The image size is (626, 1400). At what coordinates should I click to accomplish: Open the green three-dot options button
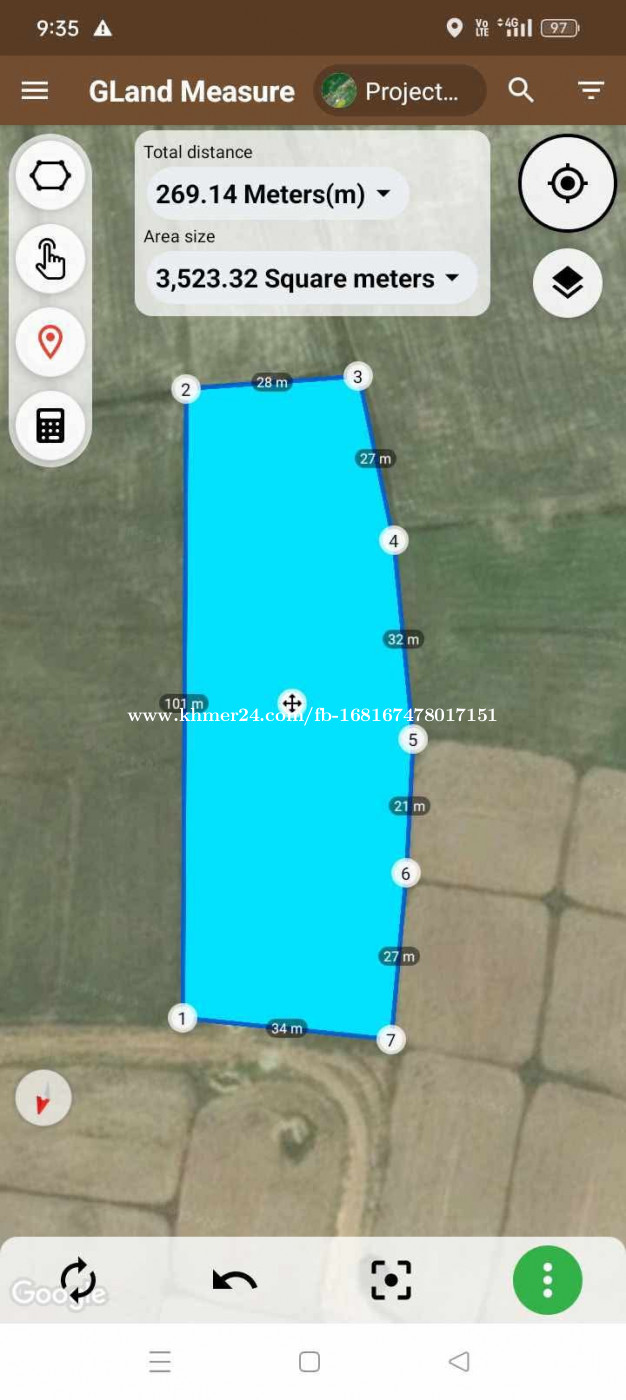[x=547, y=1280]
